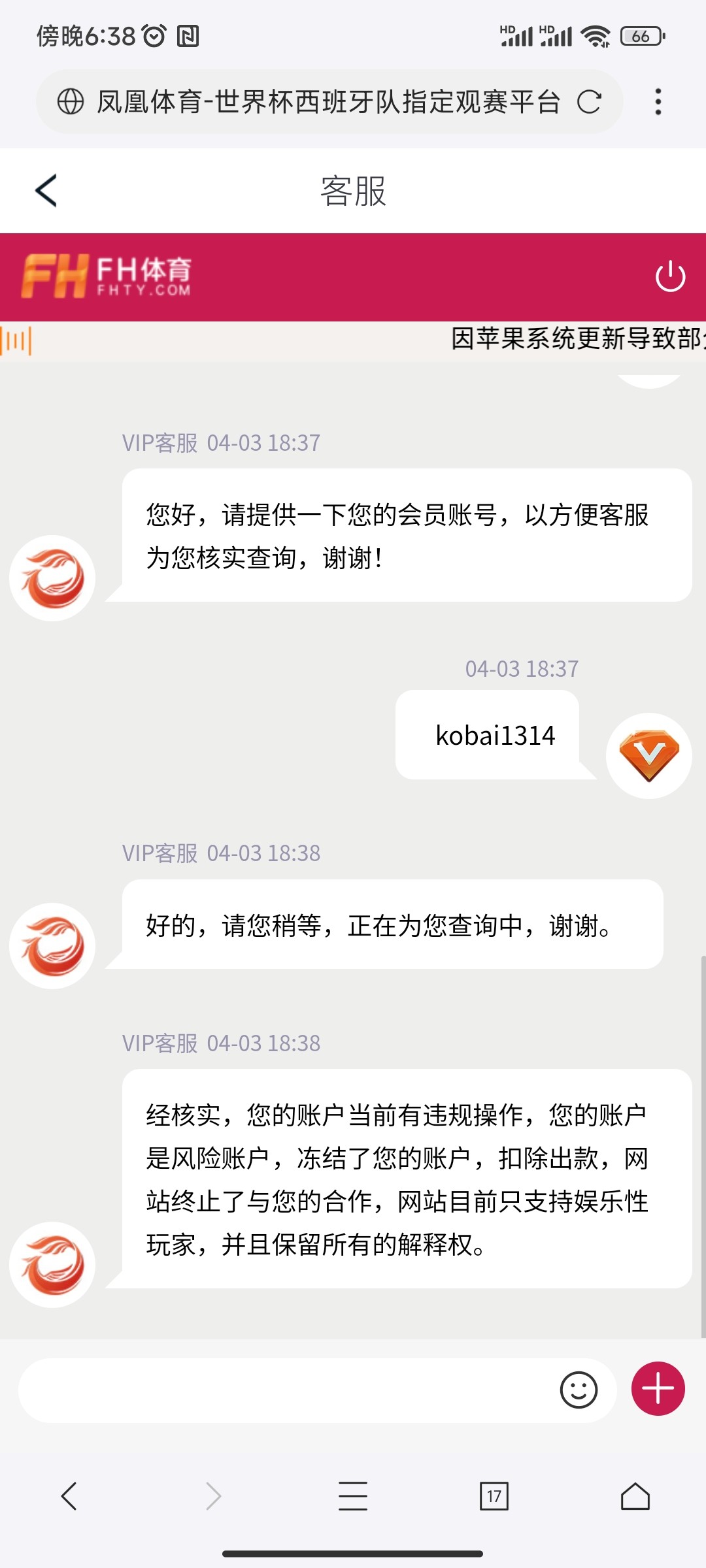Open the browser three-dot overflow menu

click(658, 102)
